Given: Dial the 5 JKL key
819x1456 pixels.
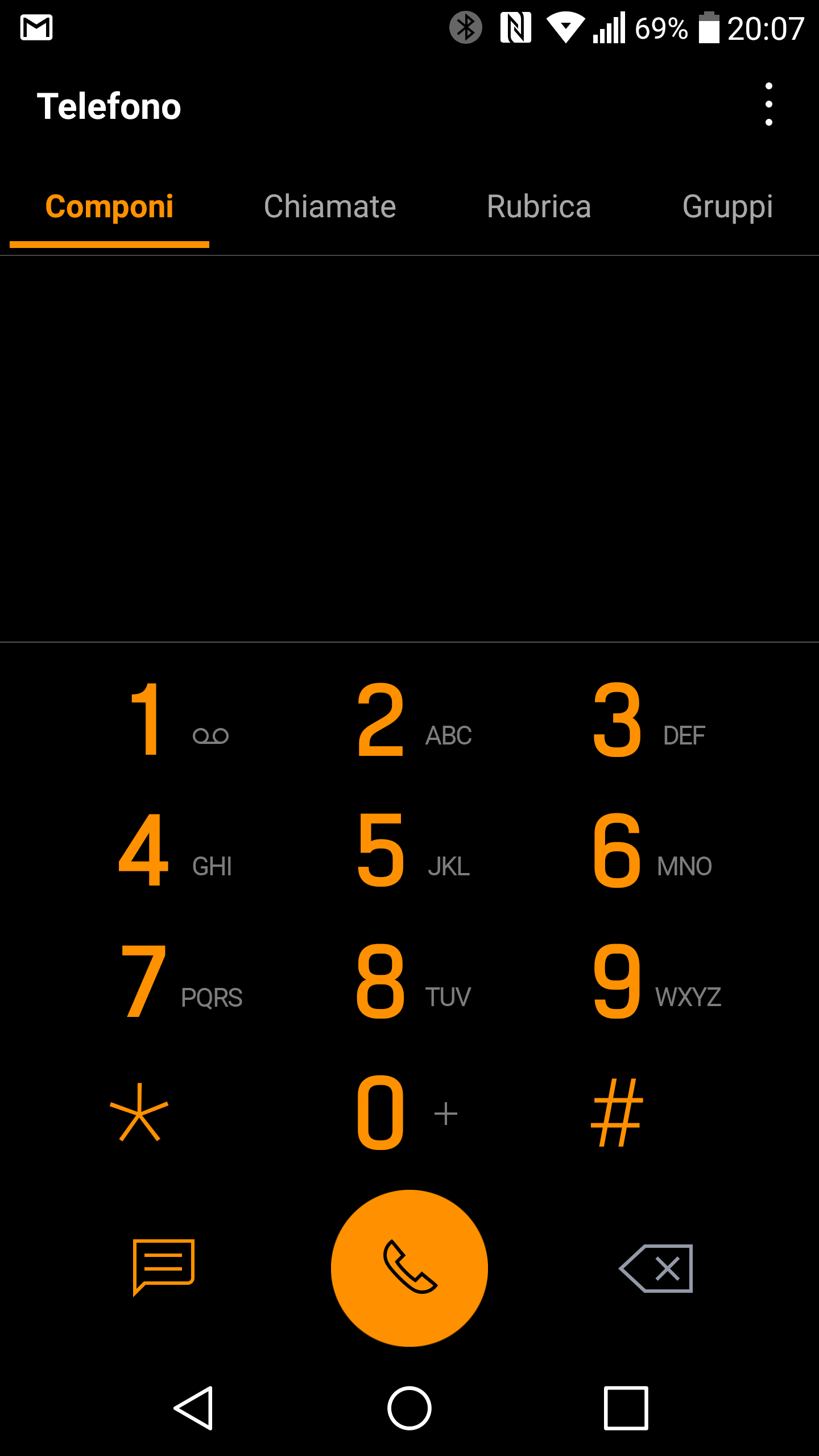Looking at the screenshot, I should (x=409, y=850).
